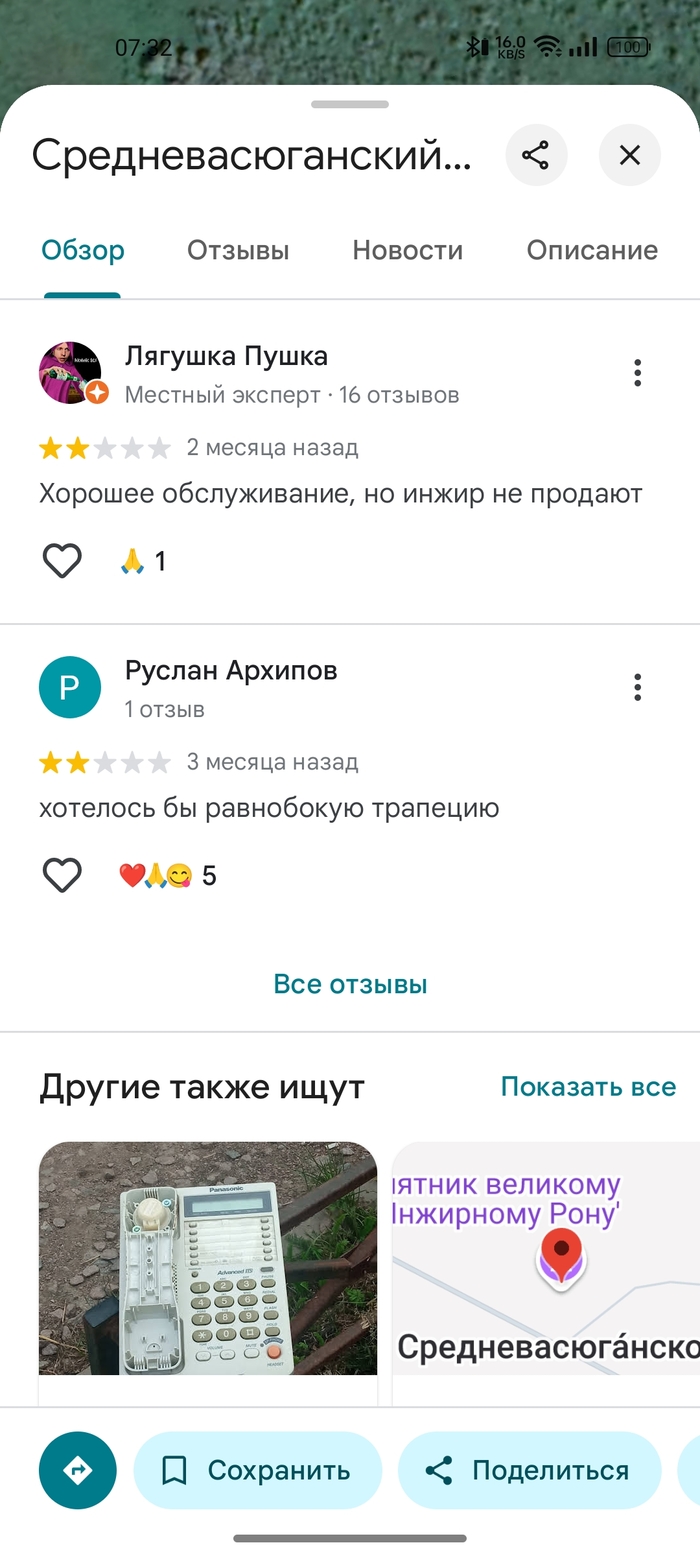Viewport: 700px width, 1556px height.
Task: Open Лягушка Пушка's reviewer profile
Action: [x=226, y=356]
